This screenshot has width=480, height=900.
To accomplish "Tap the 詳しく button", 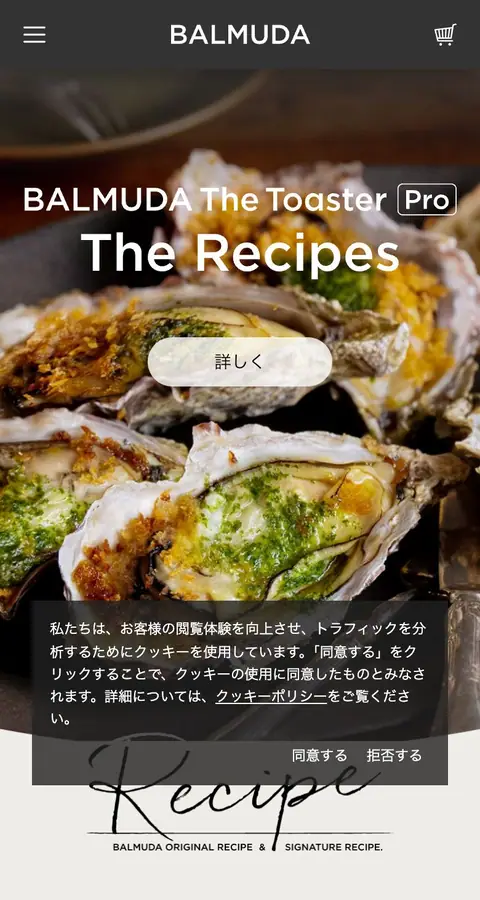I will 240,362.
